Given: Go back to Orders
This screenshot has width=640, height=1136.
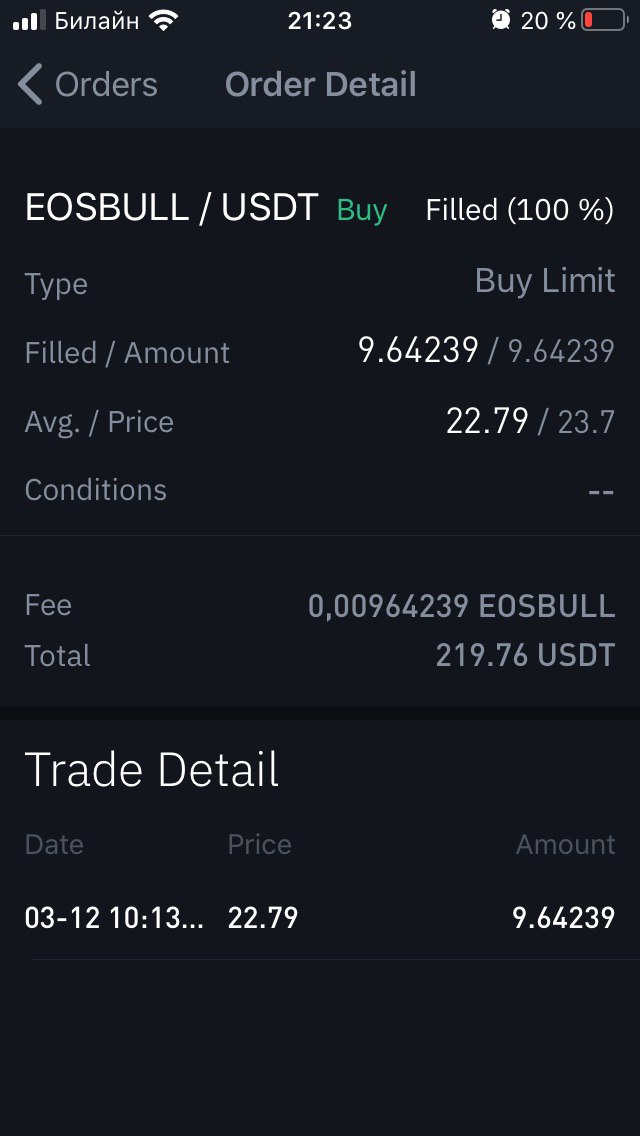Looking at the screenshot, I should tap(88, 85).
